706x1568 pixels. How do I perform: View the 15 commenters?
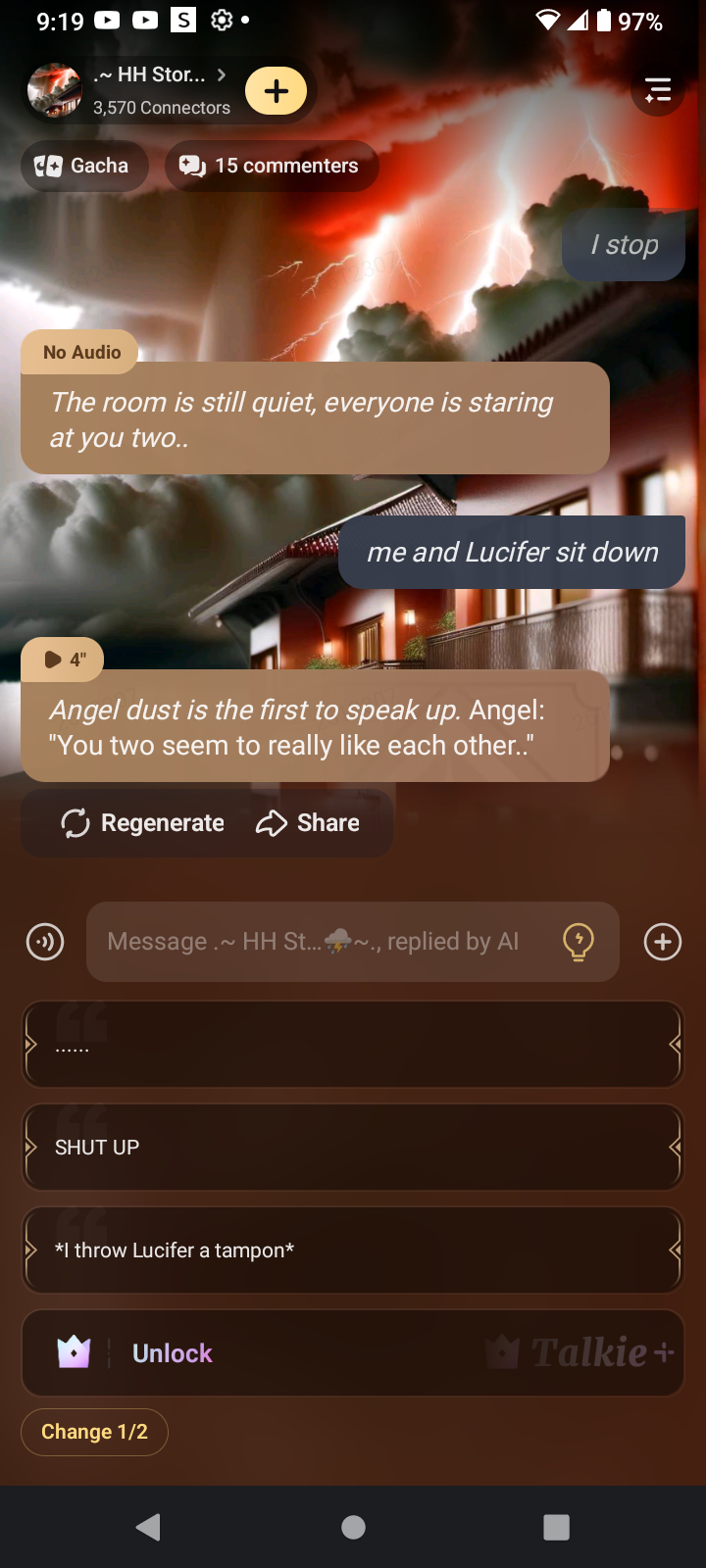[271, 166]
